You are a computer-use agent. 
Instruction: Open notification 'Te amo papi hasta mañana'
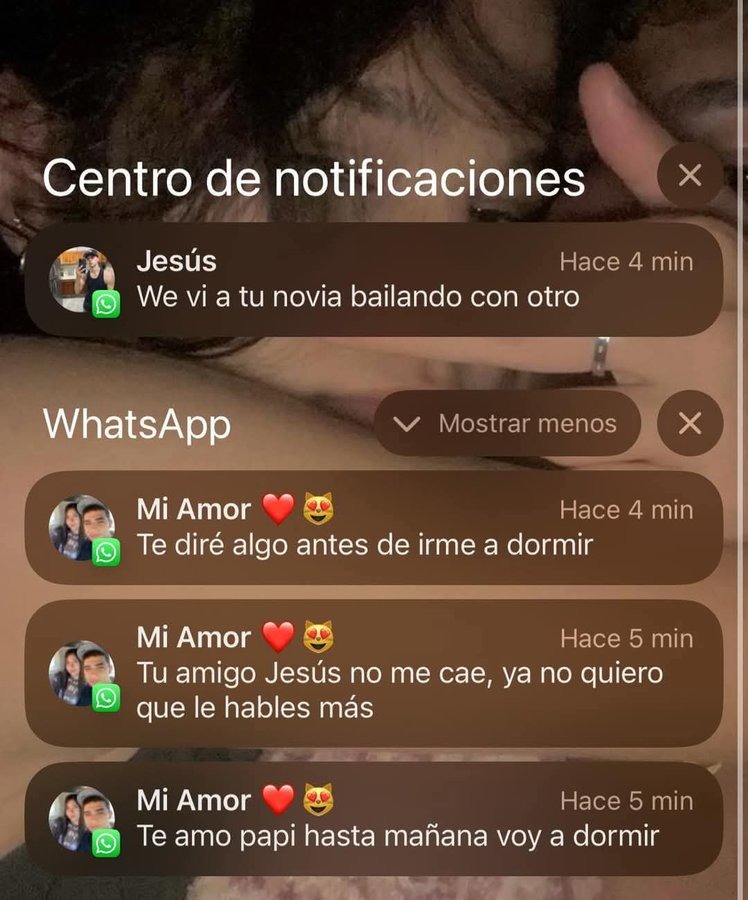pyautogui.click(x=373, y=818)
